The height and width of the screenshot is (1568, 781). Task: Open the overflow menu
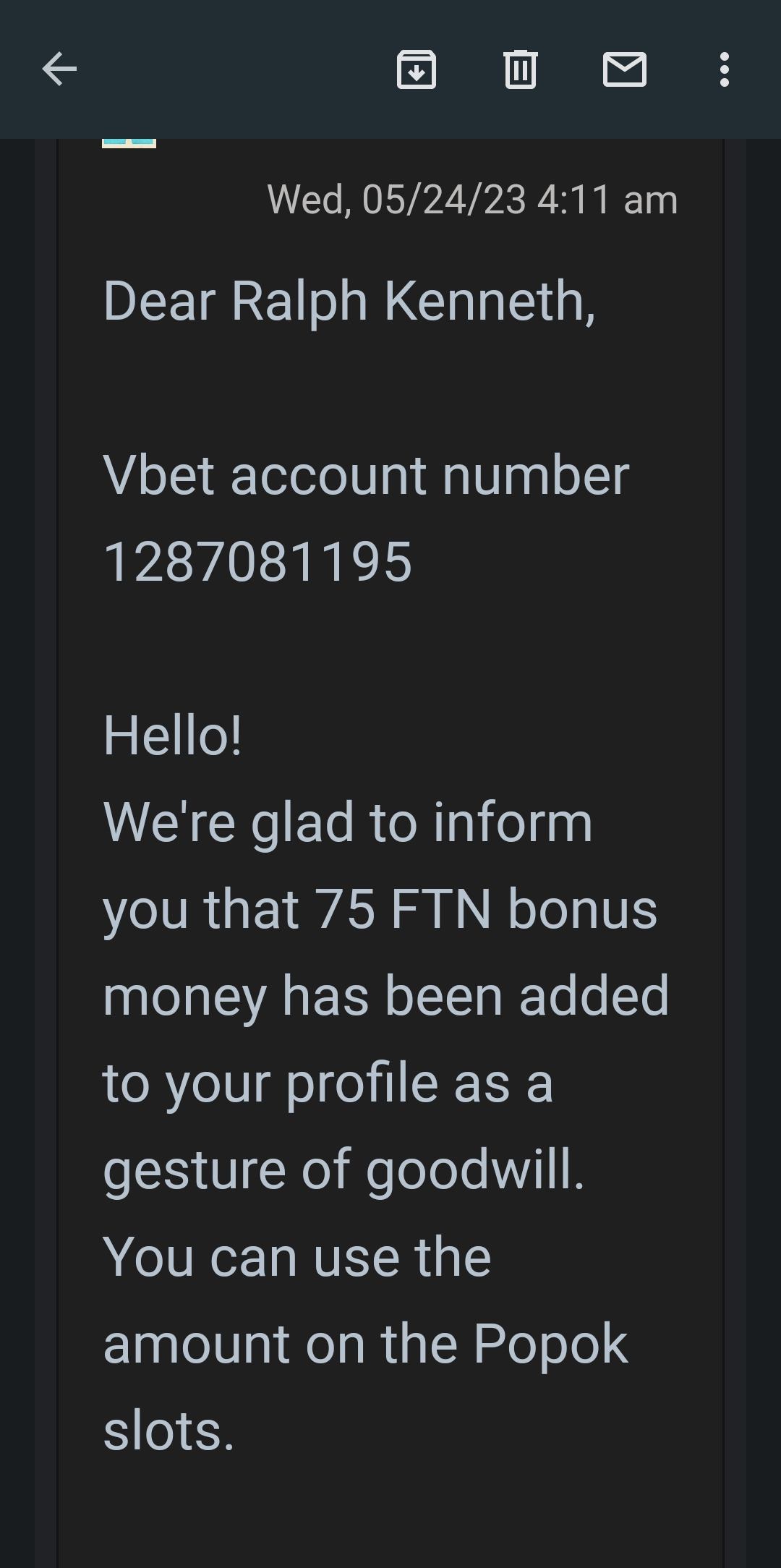point(724,69)
